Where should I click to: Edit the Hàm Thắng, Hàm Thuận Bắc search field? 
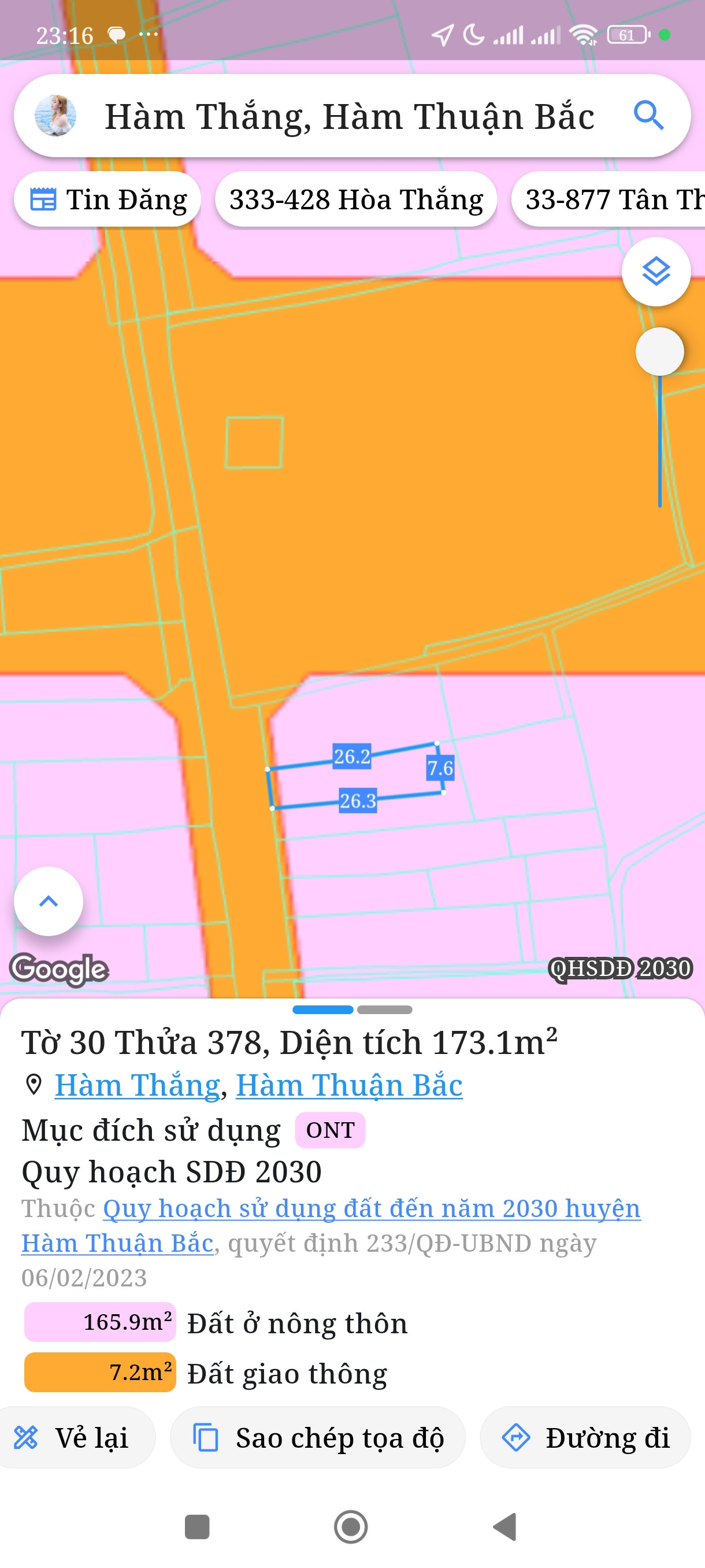pyautogui.click(x=349, y=116)
